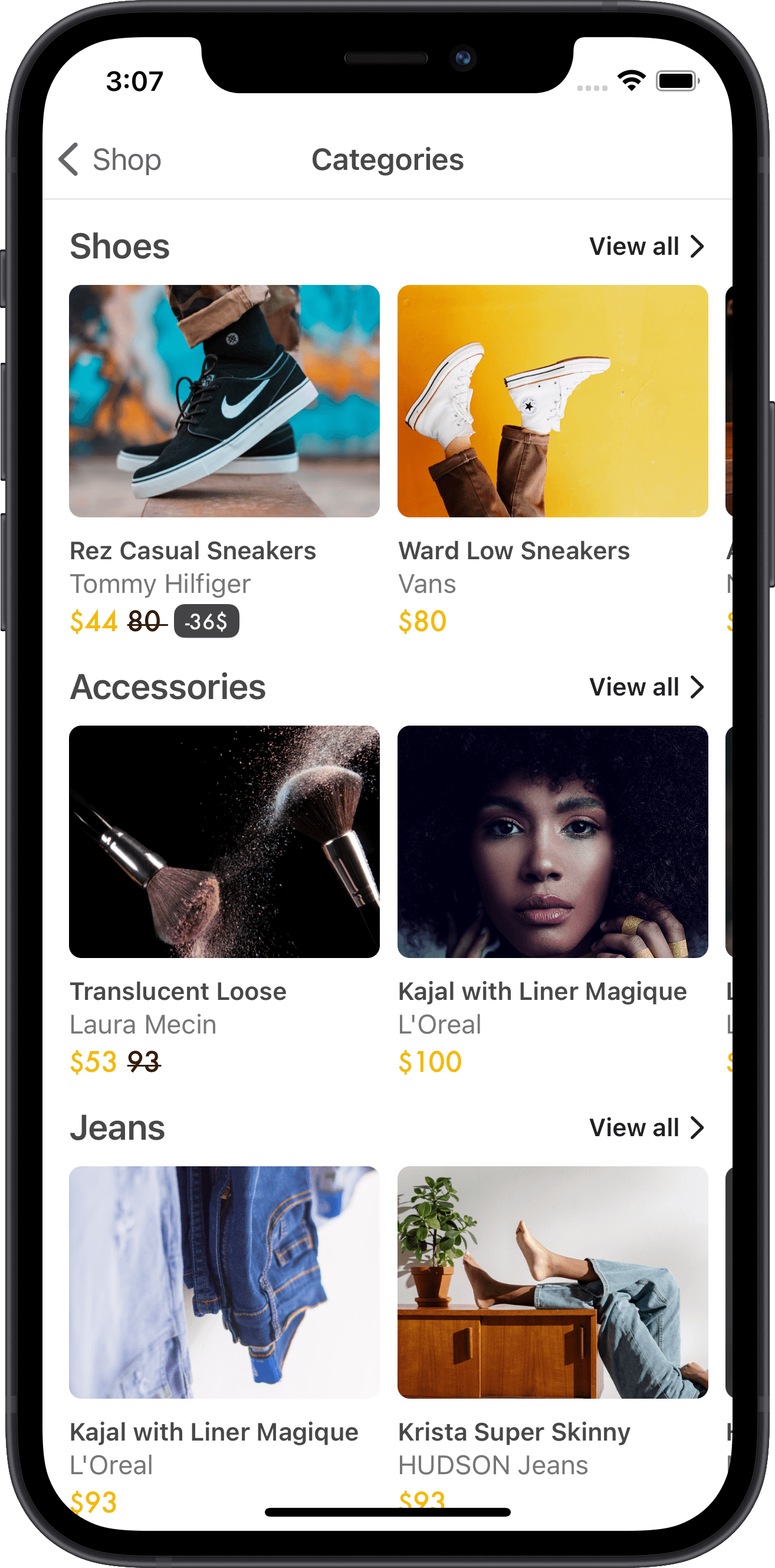View all Jeans
The width and height of the screenshot is (775, 1568).
[646, 1128]
